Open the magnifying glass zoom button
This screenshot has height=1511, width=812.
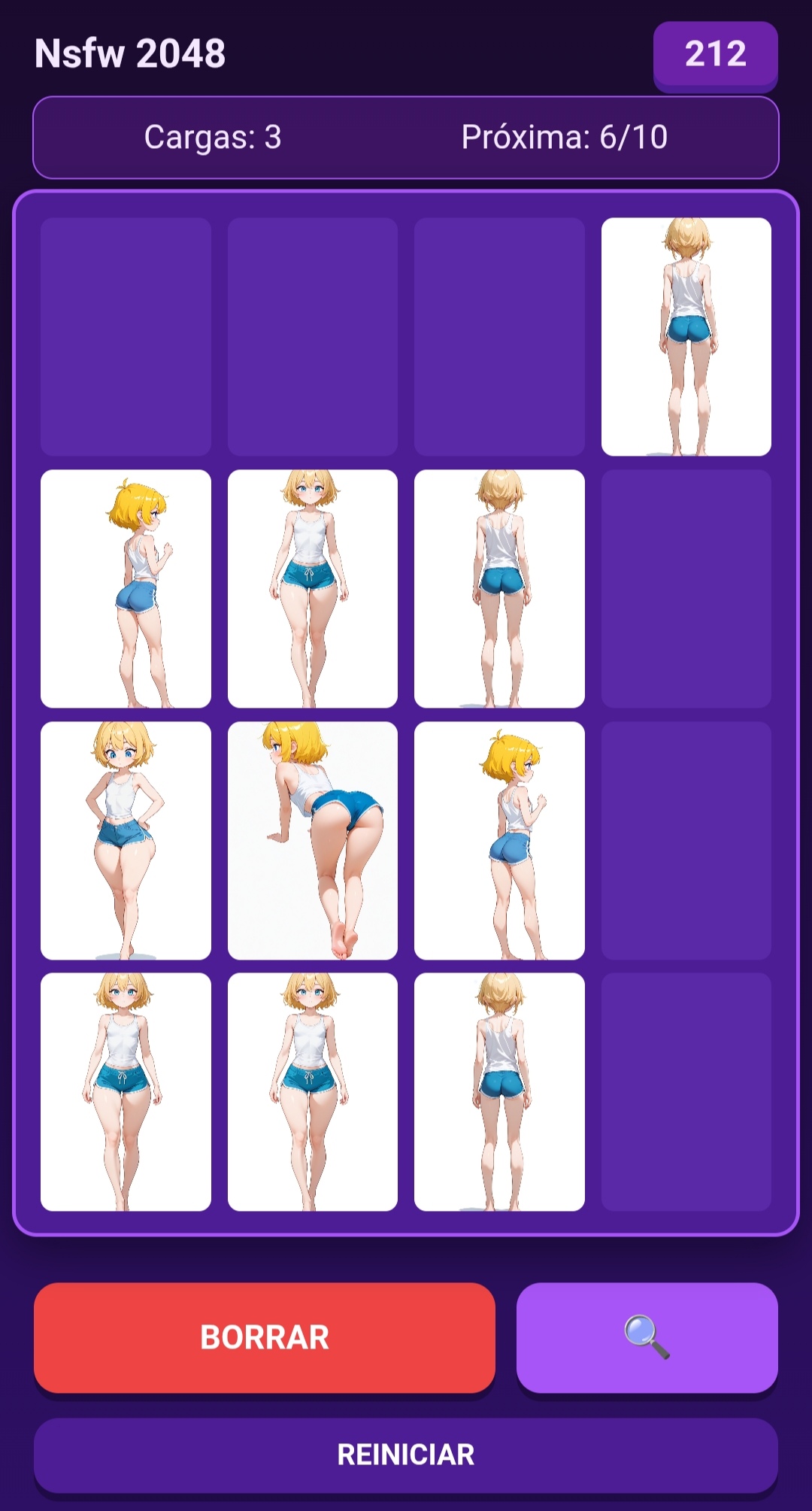[647, 1337]
